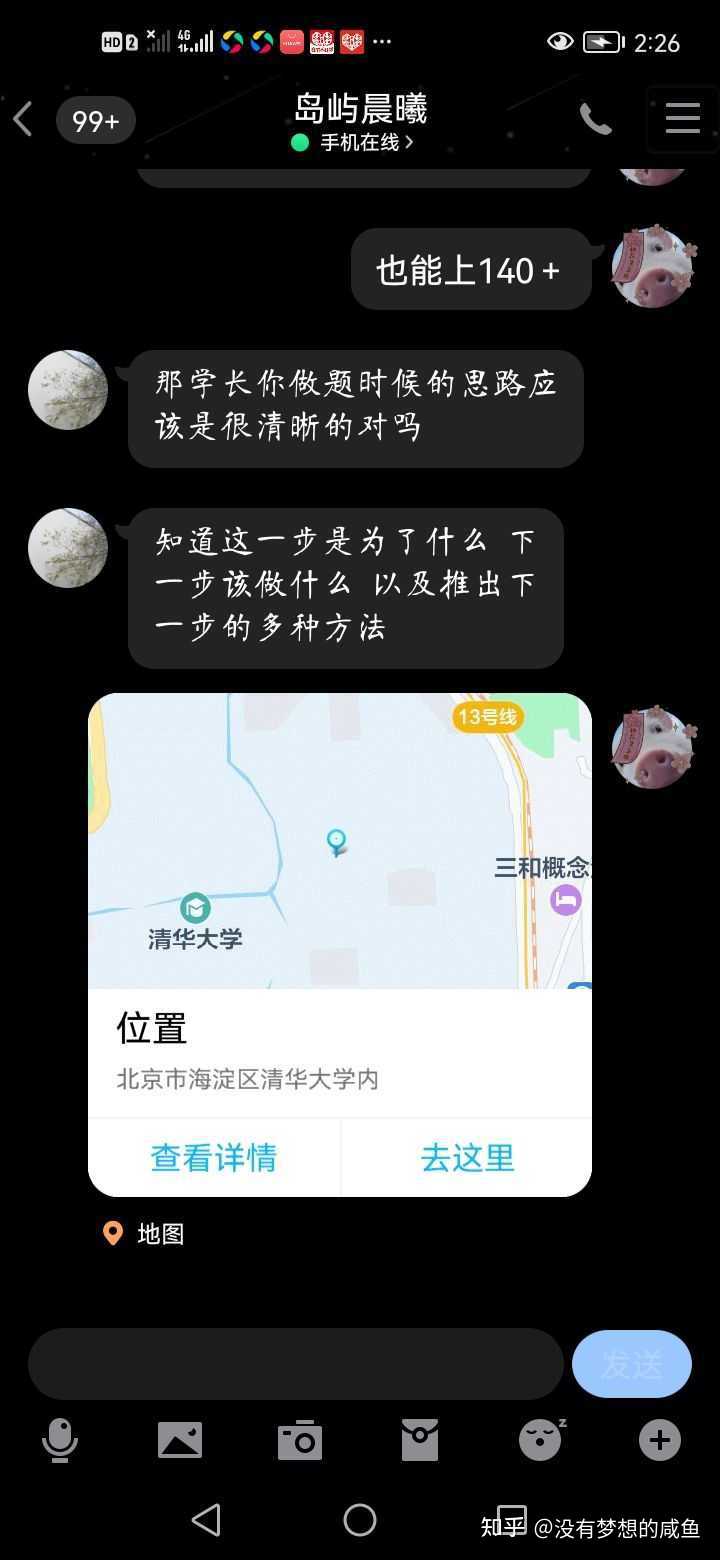Tap the teal location pin on the map
Viewport: 720px width, 1560px height.
pyautogui.click(x=335, y=843)
